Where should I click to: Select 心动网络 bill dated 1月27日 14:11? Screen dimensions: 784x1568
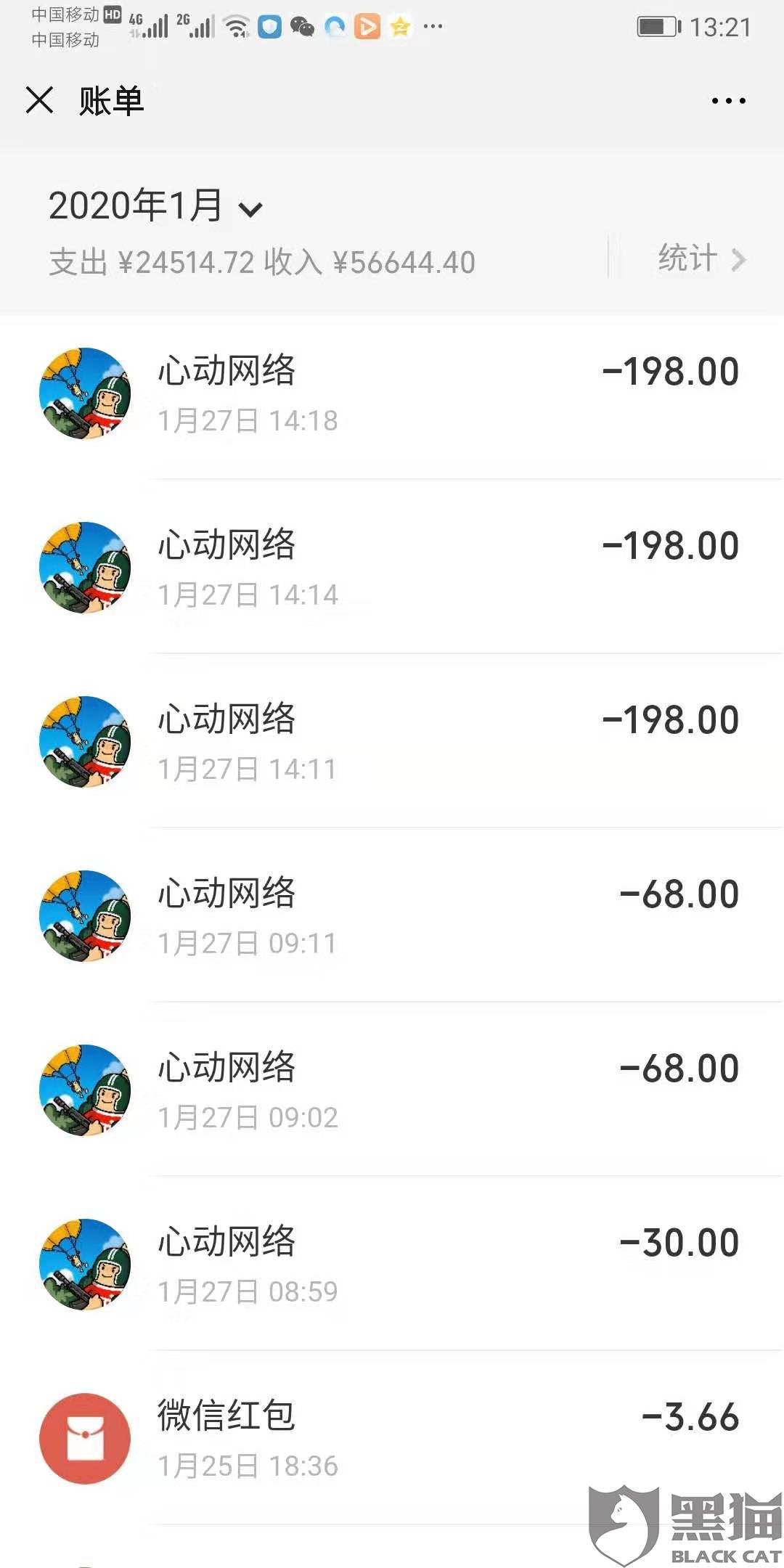pyautogui.click(x=392, y=742)
